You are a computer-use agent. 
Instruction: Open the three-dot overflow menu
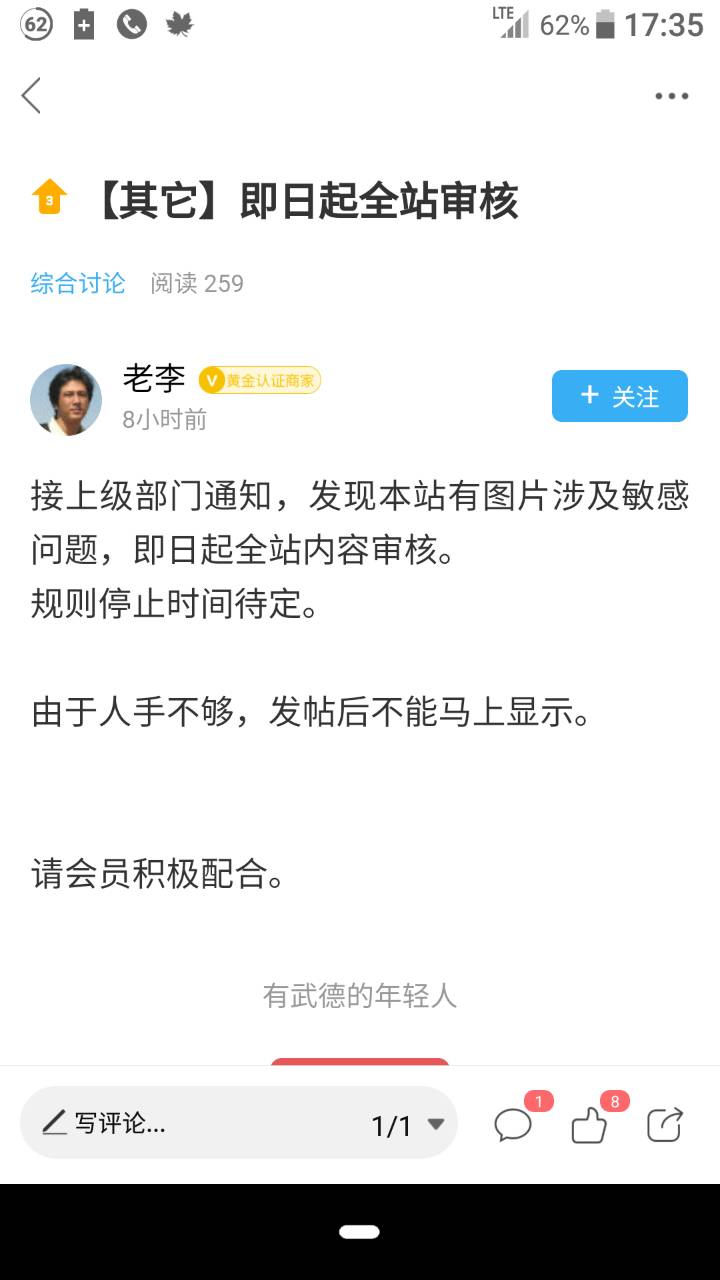click(x=671, y=96)
